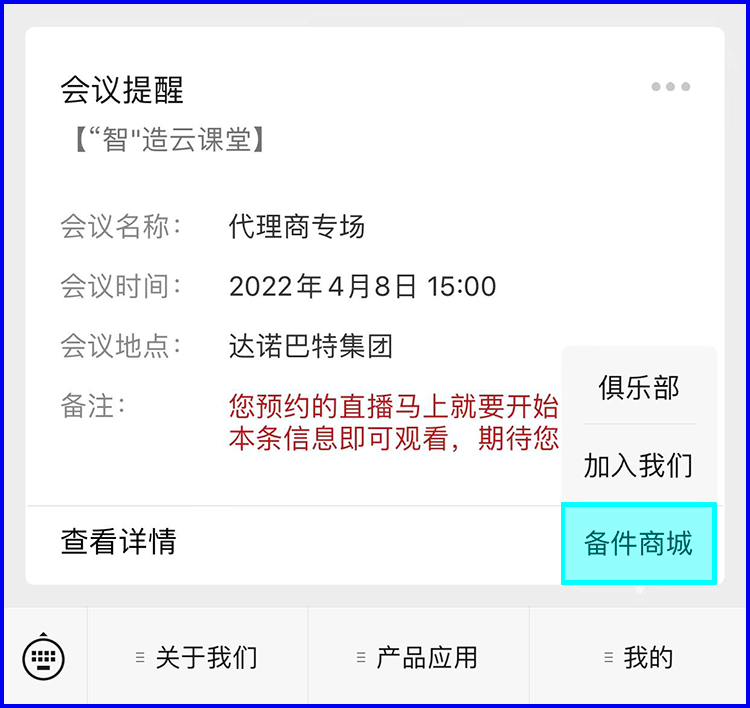Open 备件商城 from the popup menu
Image resolution: width=750 pixels, height=708 pixels.
(638, 544)
